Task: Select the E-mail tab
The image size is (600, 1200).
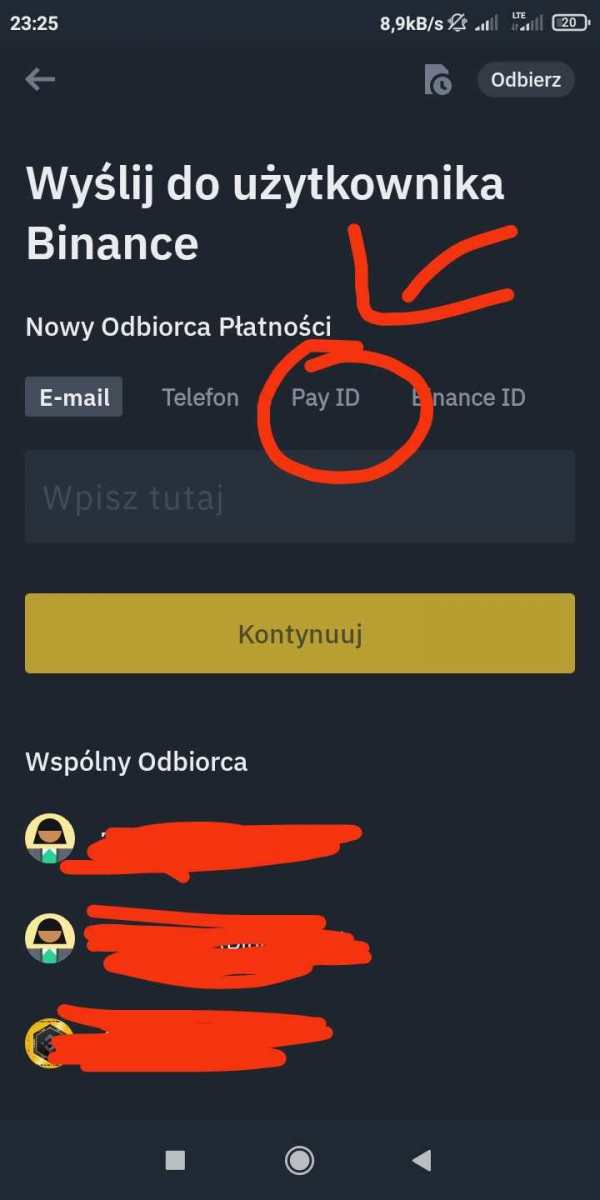Action: [x=74, y=397]
